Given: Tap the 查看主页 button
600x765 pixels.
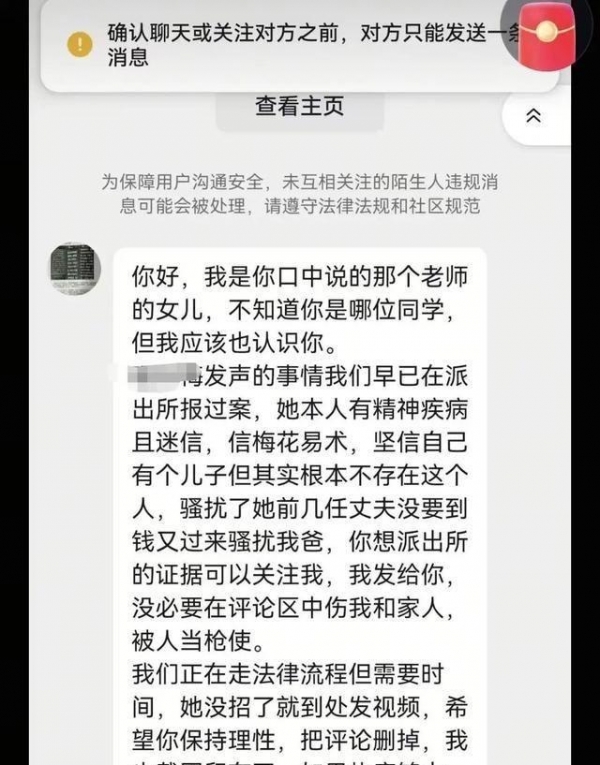Looking at the screenshot, I should pyautogui.click(x=299, y=106).
